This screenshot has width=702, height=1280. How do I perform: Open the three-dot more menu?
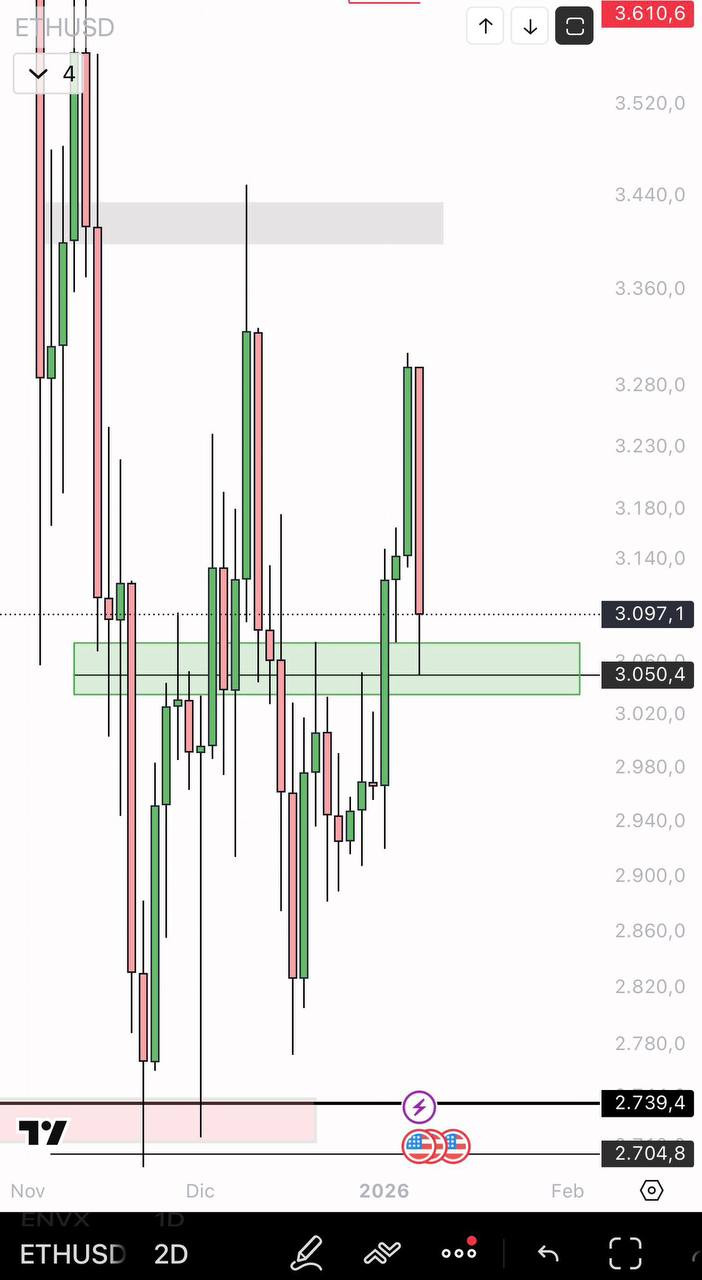(x=459, y=1252)
